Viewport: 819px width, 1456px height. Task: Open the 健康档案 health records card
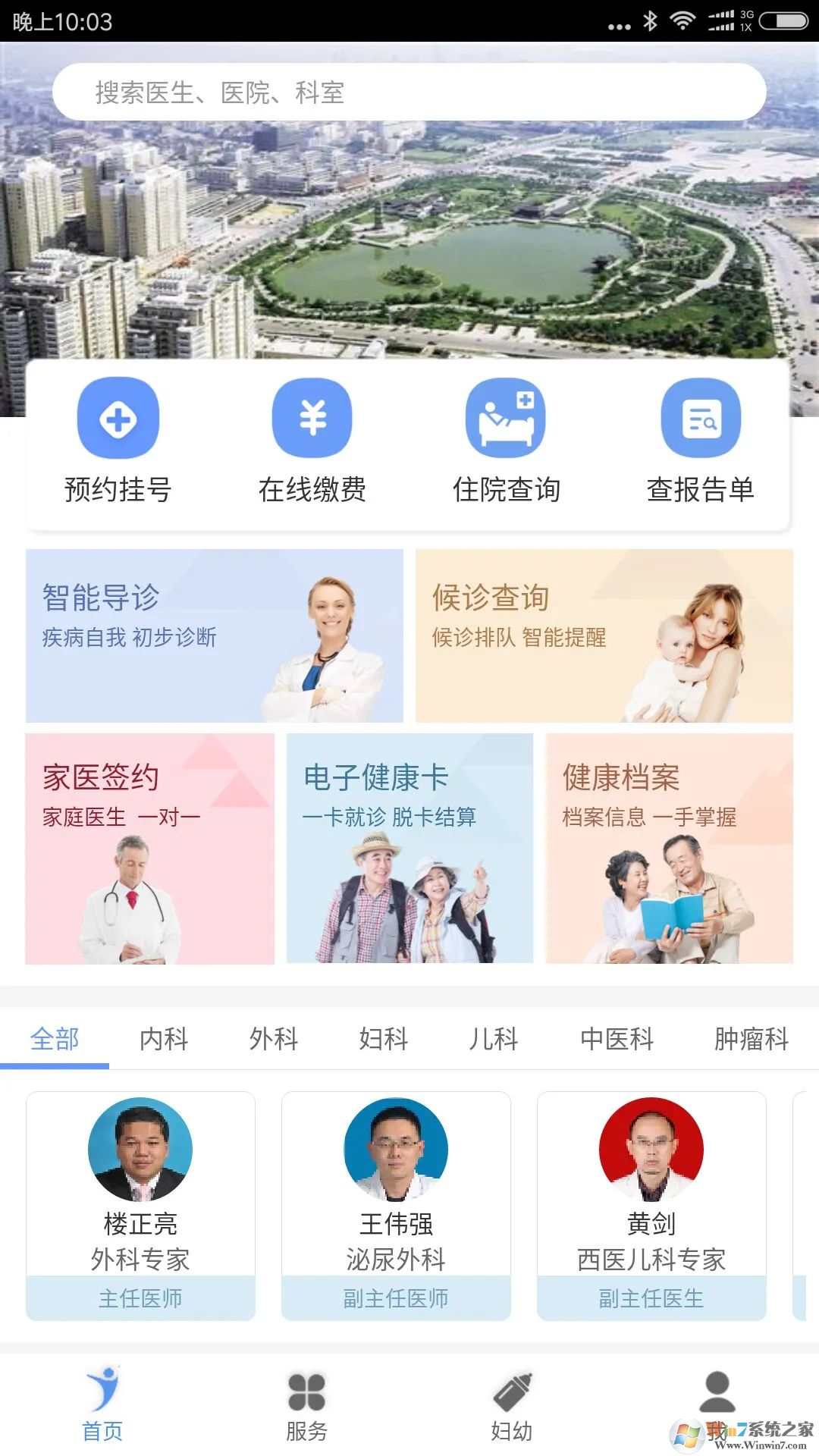coord(669,848)
